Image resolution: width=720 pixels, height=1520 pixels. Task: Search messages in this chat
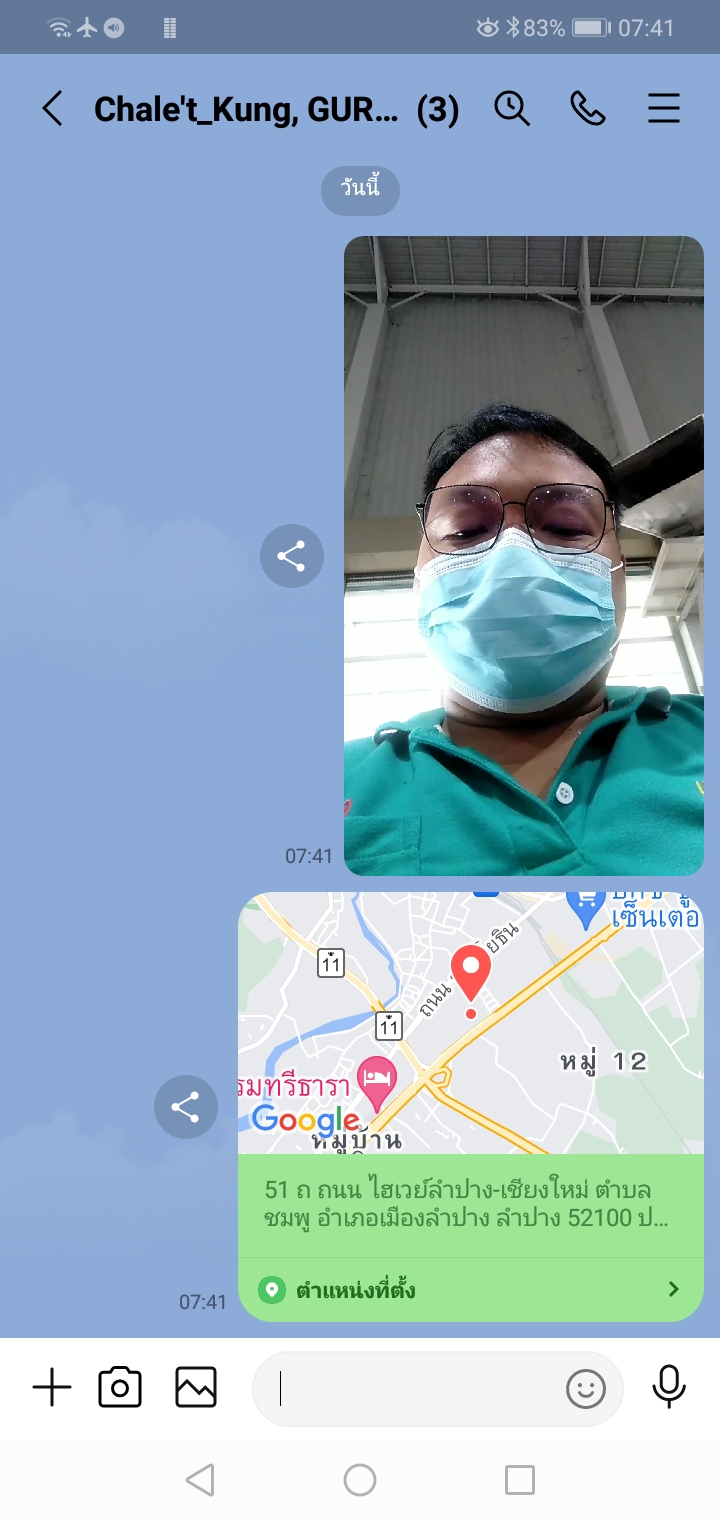point(512,108)
